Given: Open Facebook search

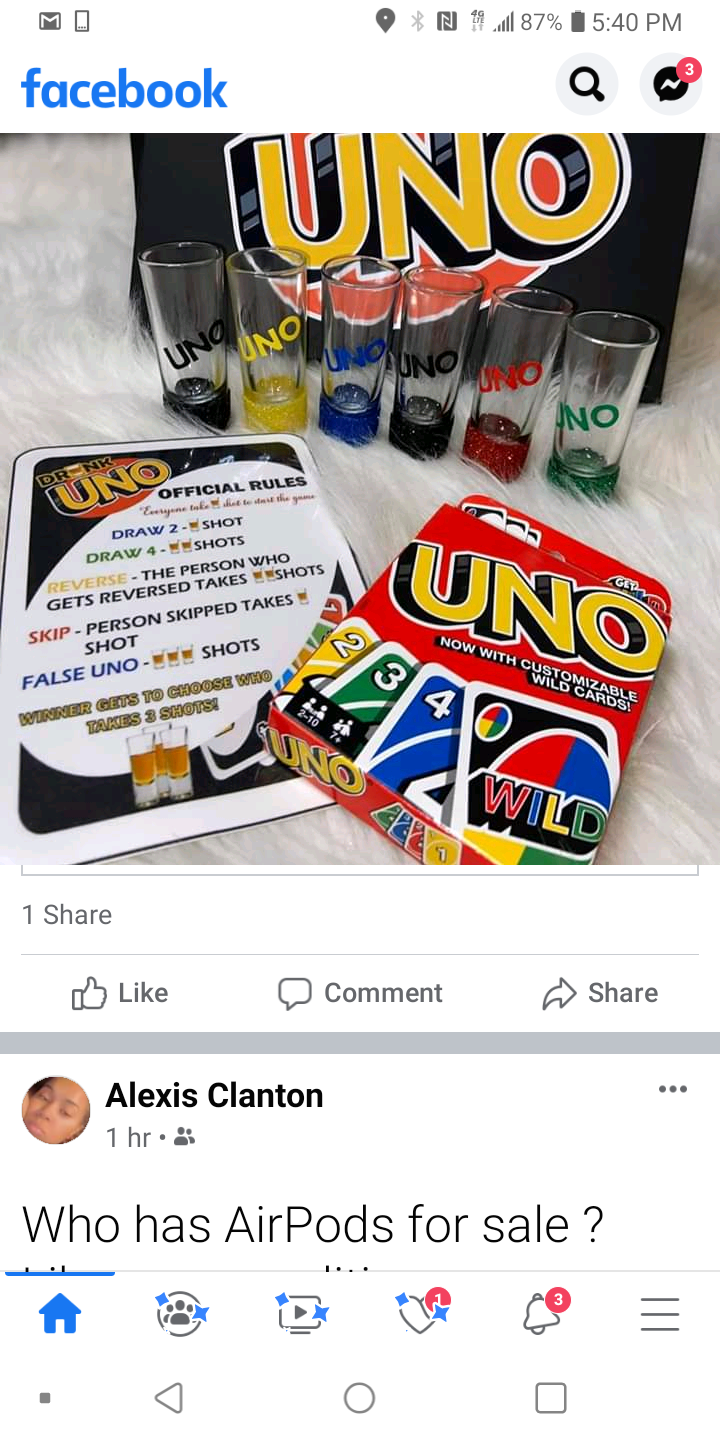Looking at the screenshot, I should click(x=586, y=87).
